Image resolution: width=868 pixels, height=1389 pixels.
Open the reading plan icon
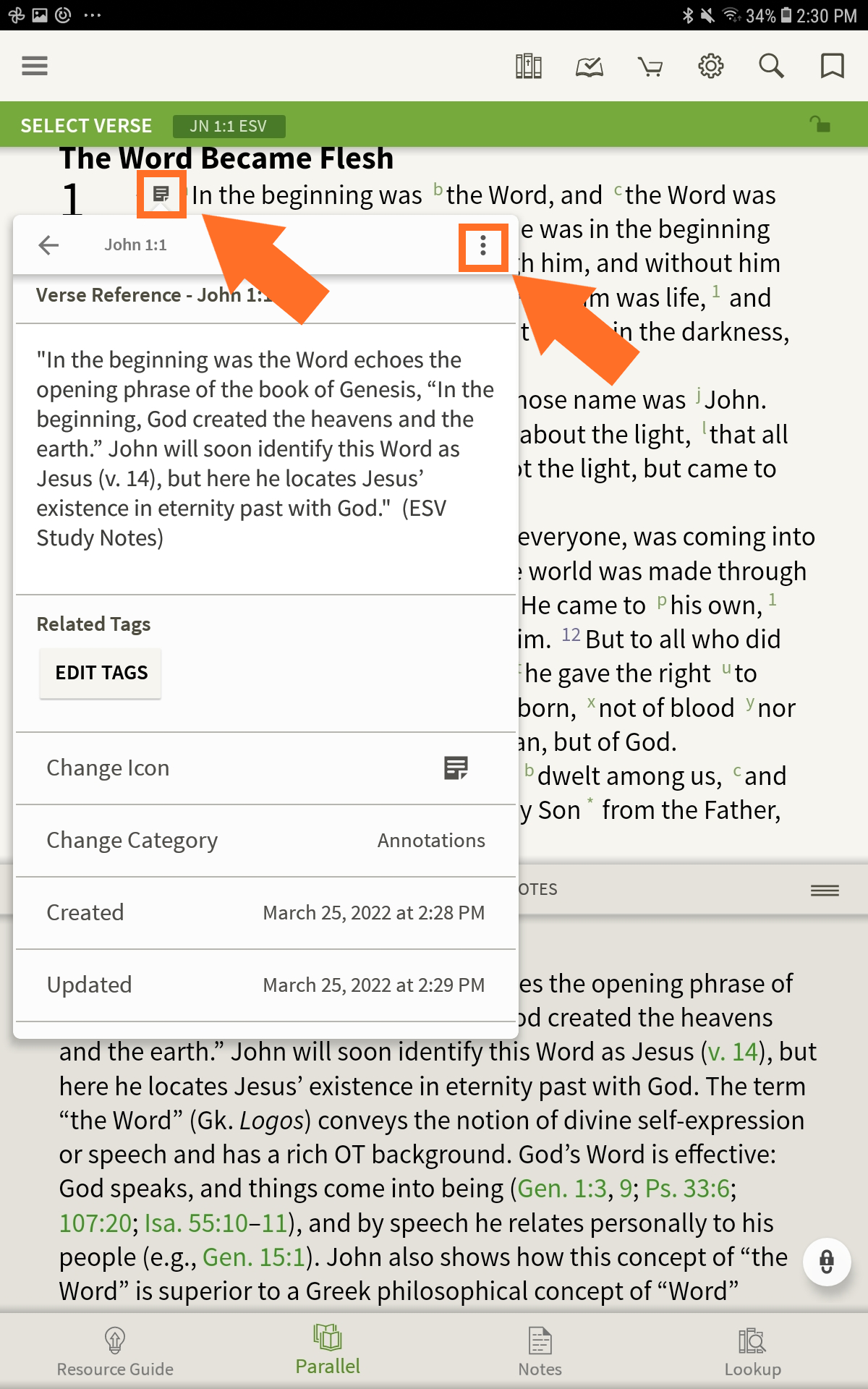(x=590, y=67)
